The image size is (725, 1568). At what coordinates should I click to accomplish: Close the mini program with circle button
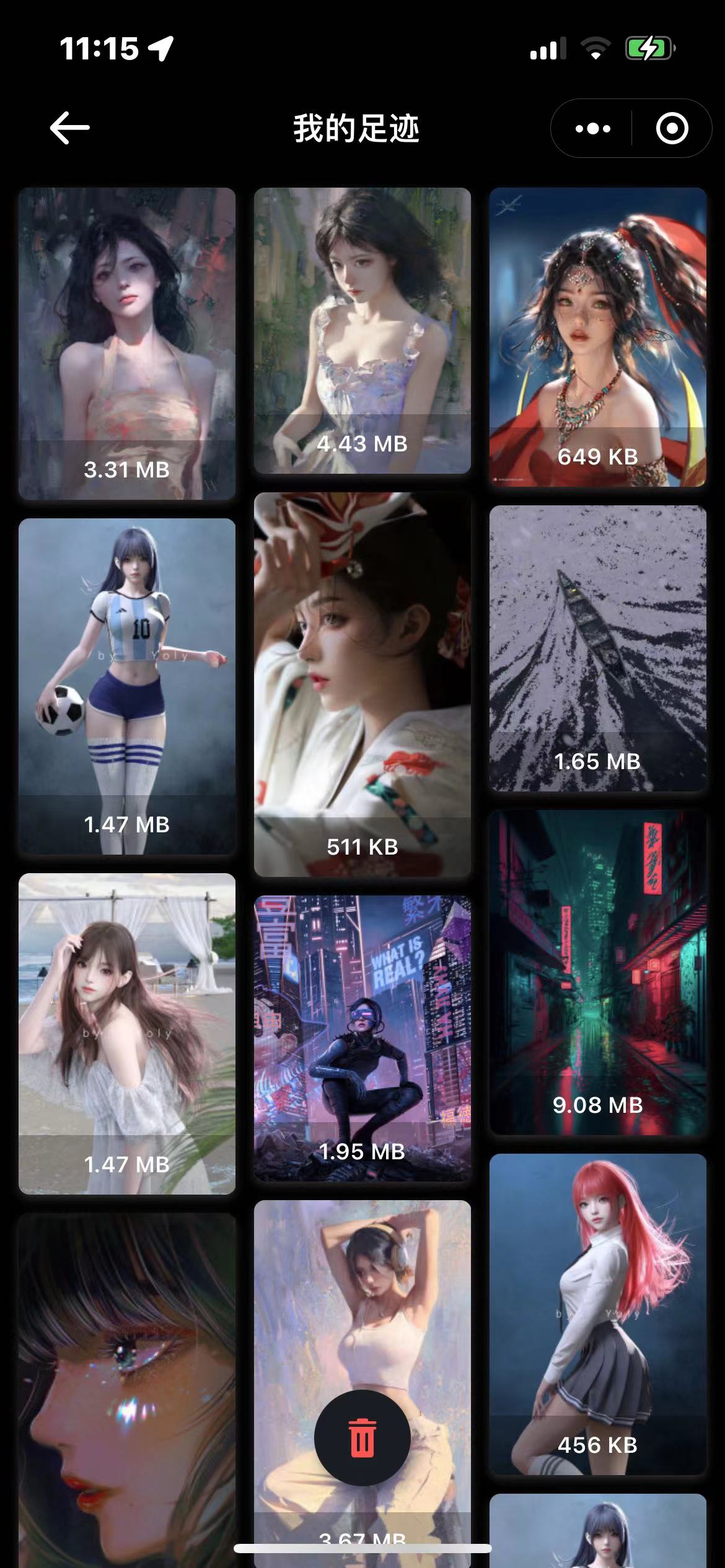[x=672, y=128]
